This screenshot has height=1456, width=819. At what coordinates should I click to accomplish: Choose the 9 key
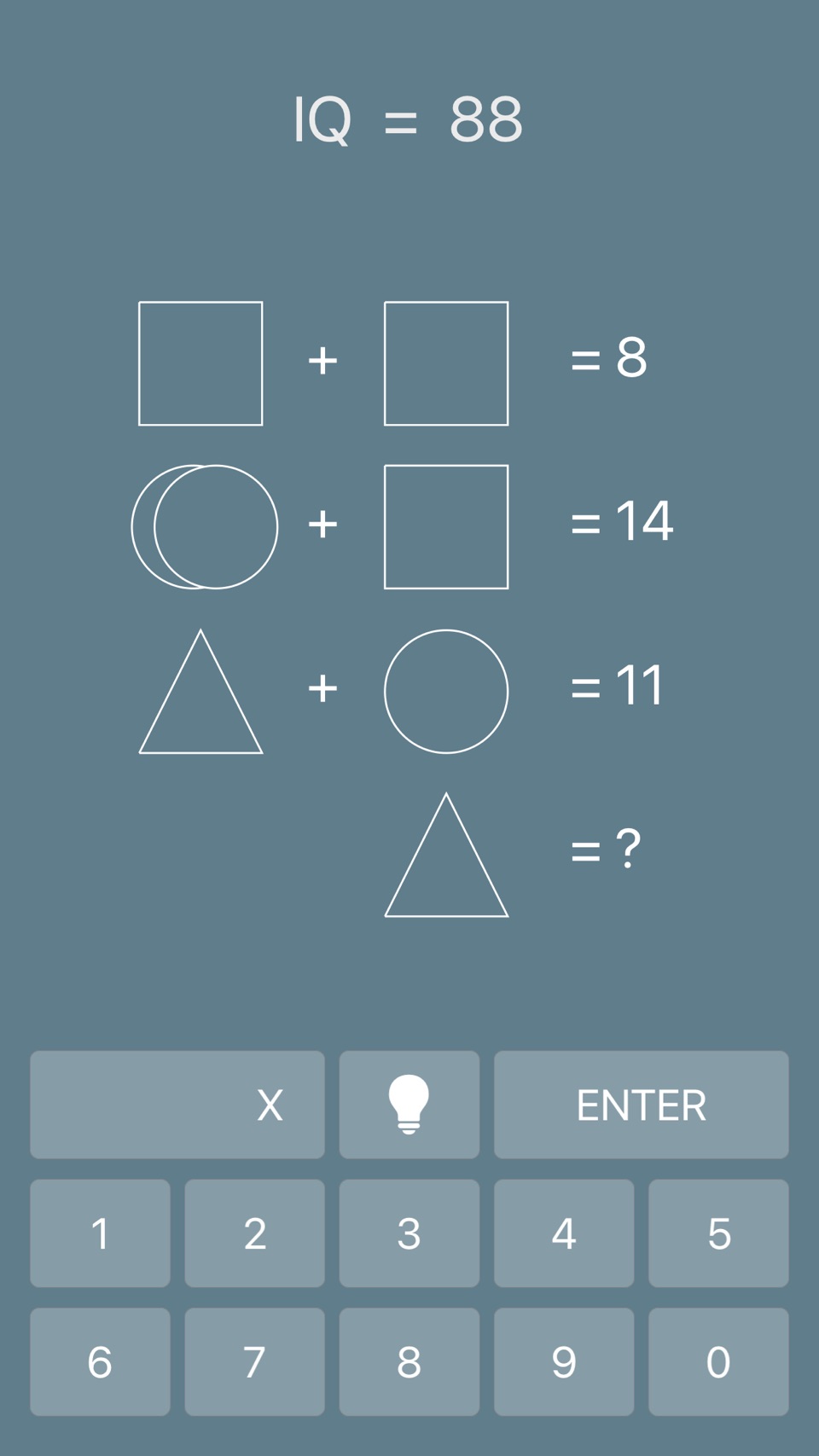coord(564,1362)
